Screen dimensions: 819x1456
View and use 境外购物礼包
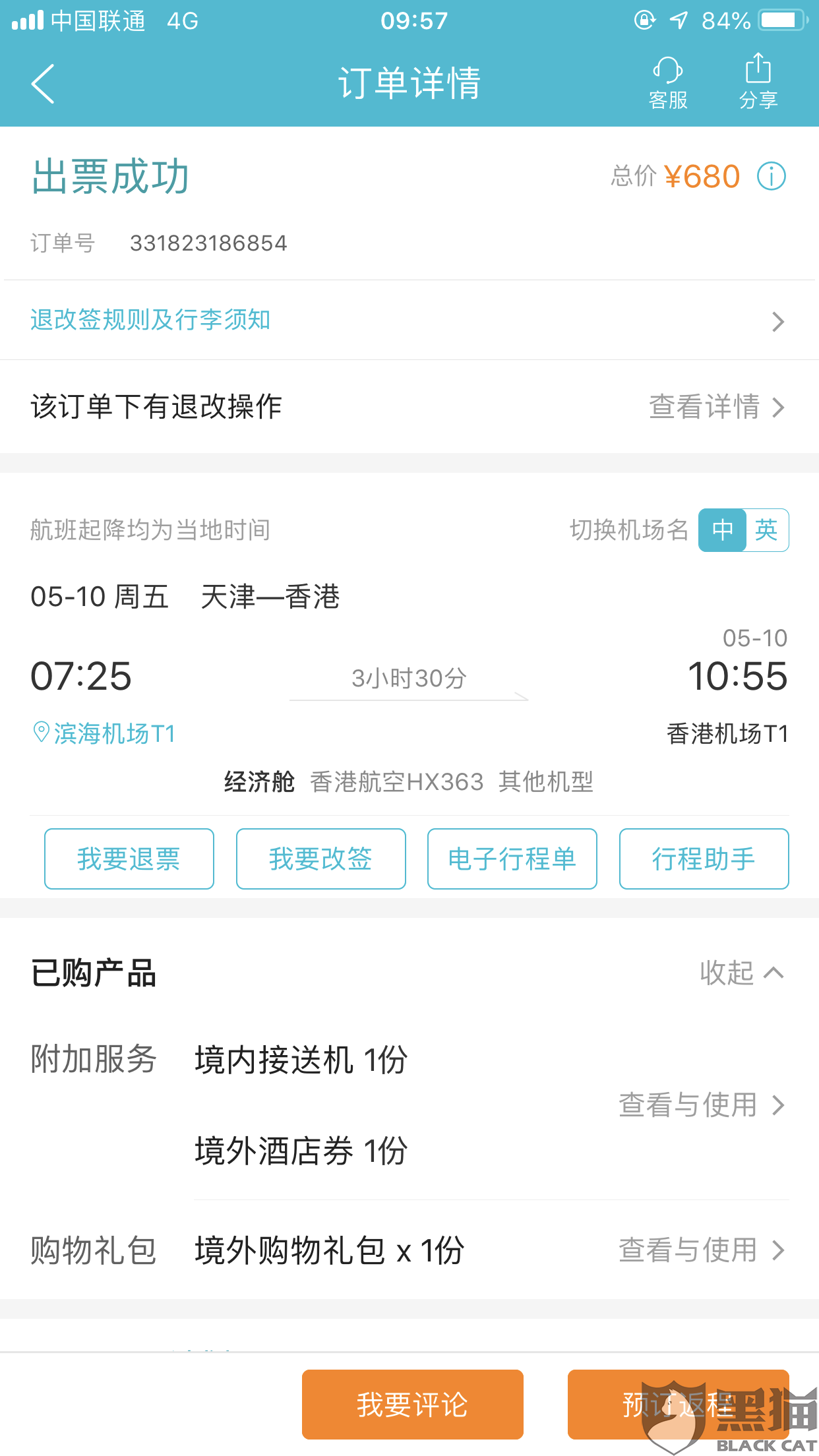701,1250
